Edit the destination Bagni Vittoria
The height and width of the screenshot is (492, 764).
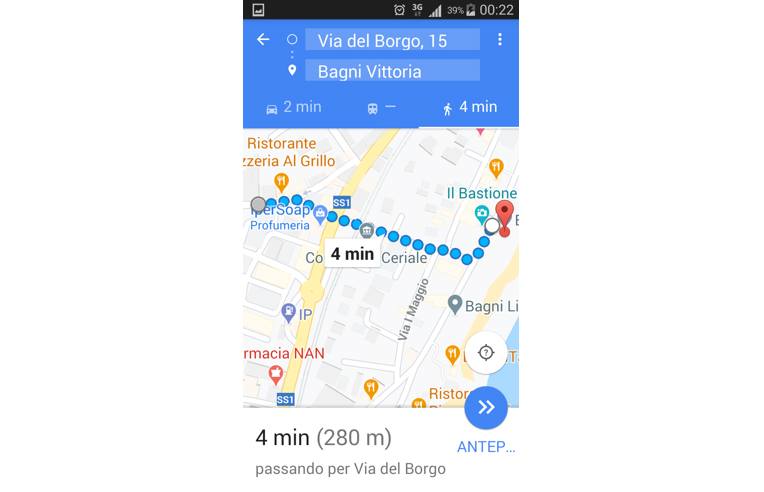(392, 71)
